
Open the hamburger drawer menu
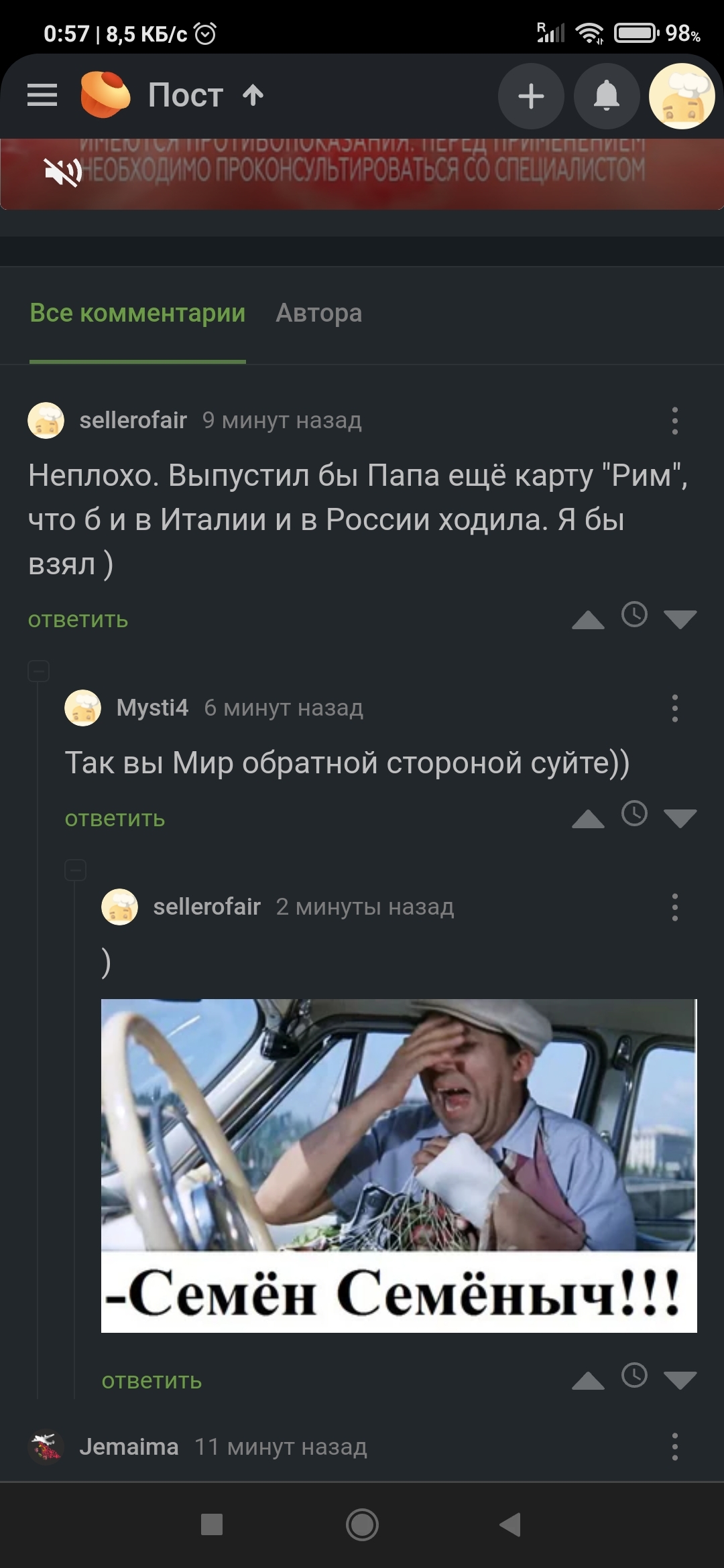(x=42, y=95)
